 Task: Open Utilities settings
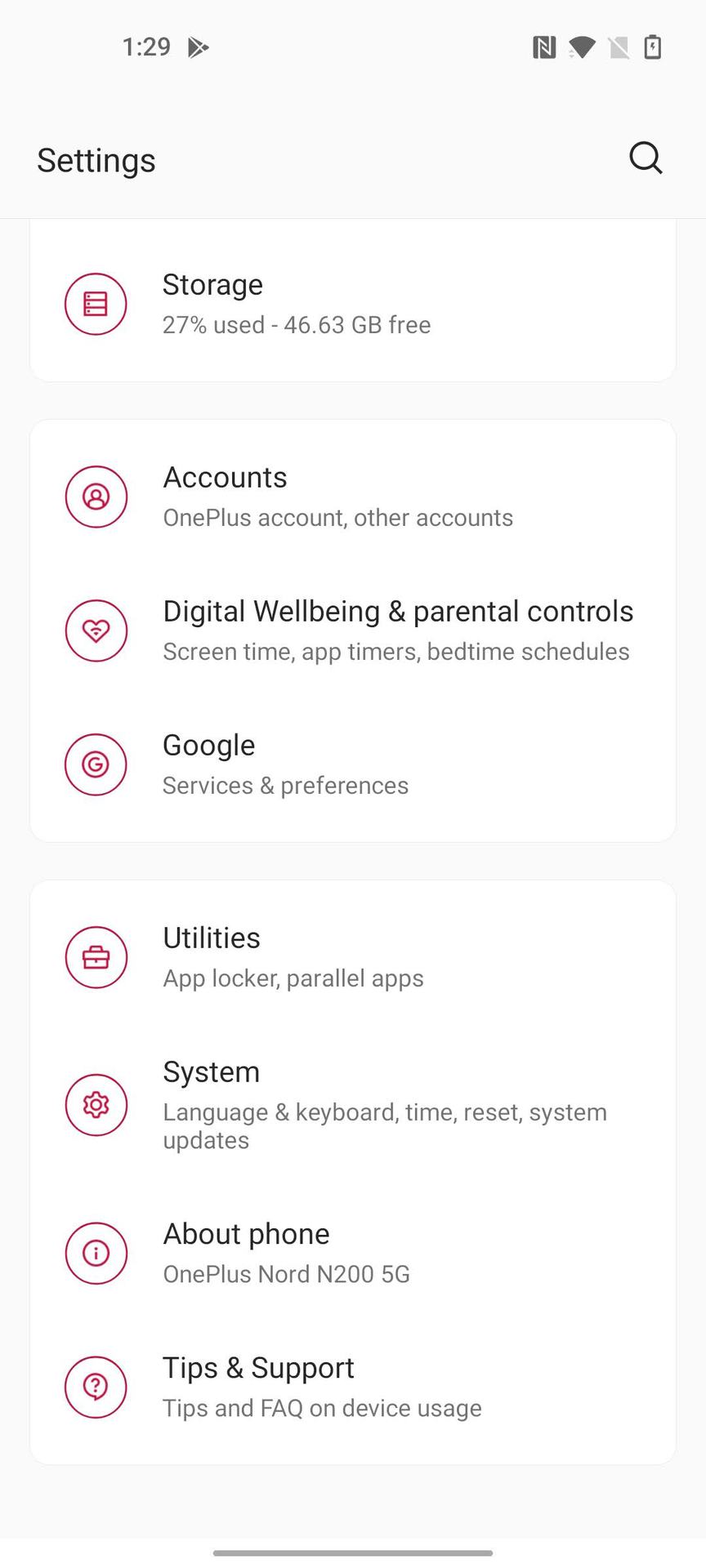click(352, 957)
